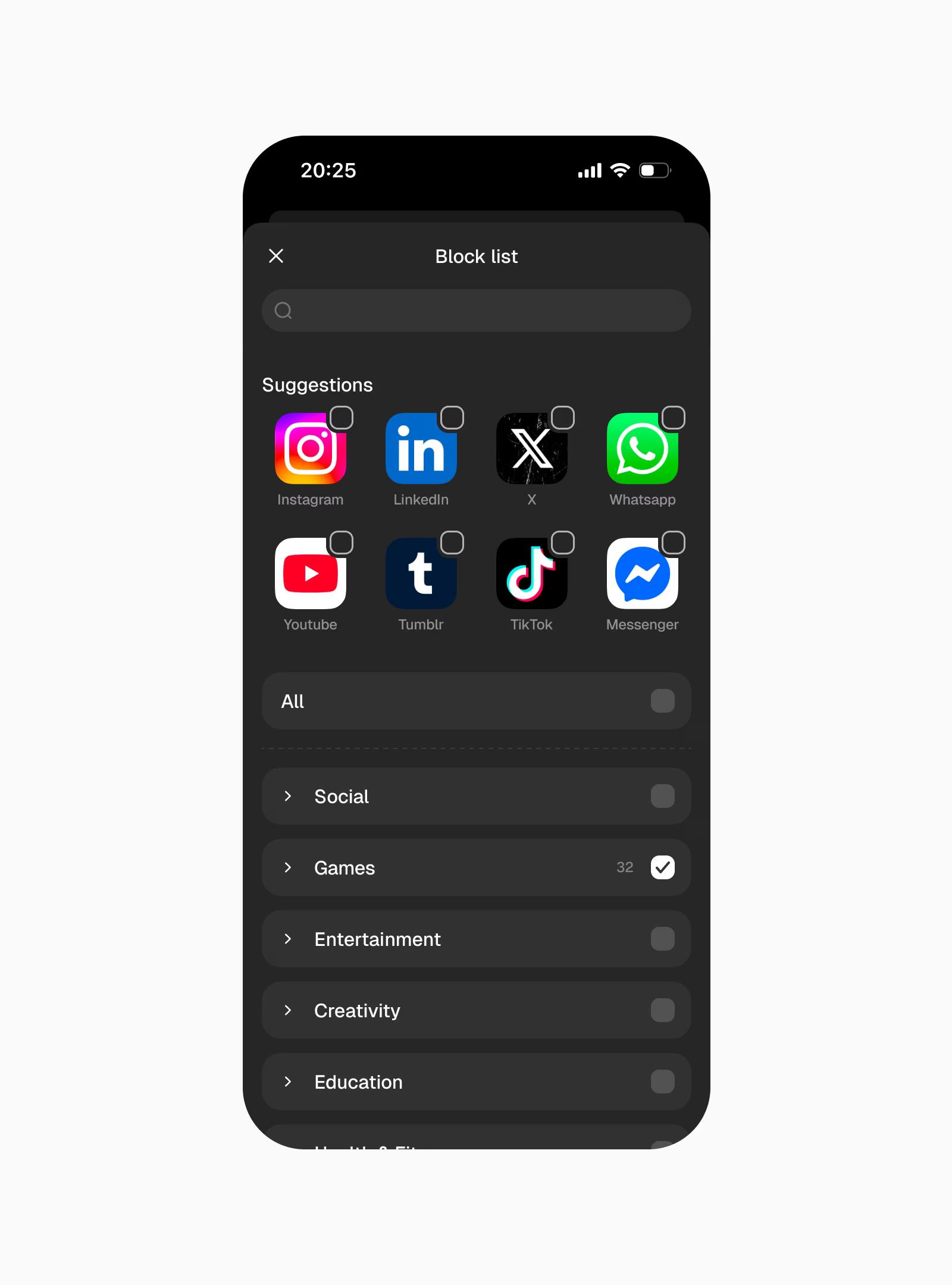Screen dimensions: 952x1285
Task: Check the Entertainment category checkbox
Action: tap(662, 939)
